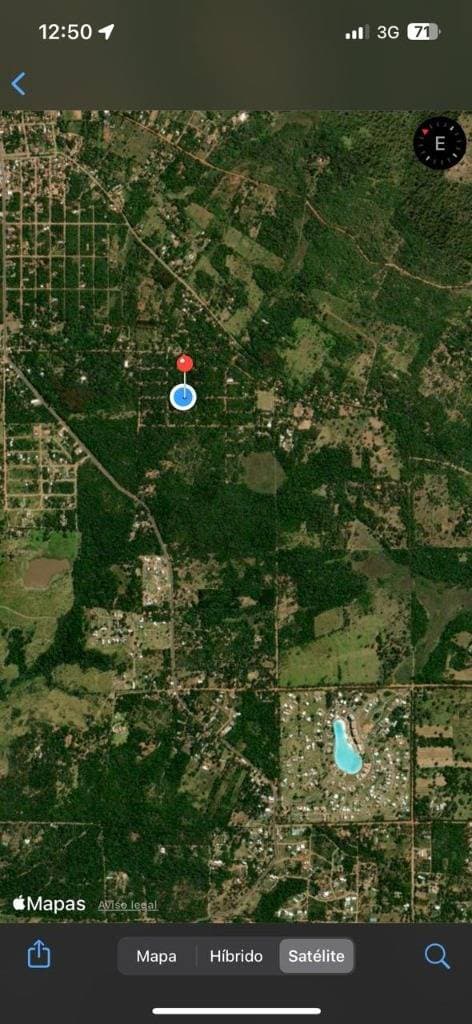Viewport: 472px width, 1024px height.
Task: Switch to Mapa view
Action: [156, 956]
